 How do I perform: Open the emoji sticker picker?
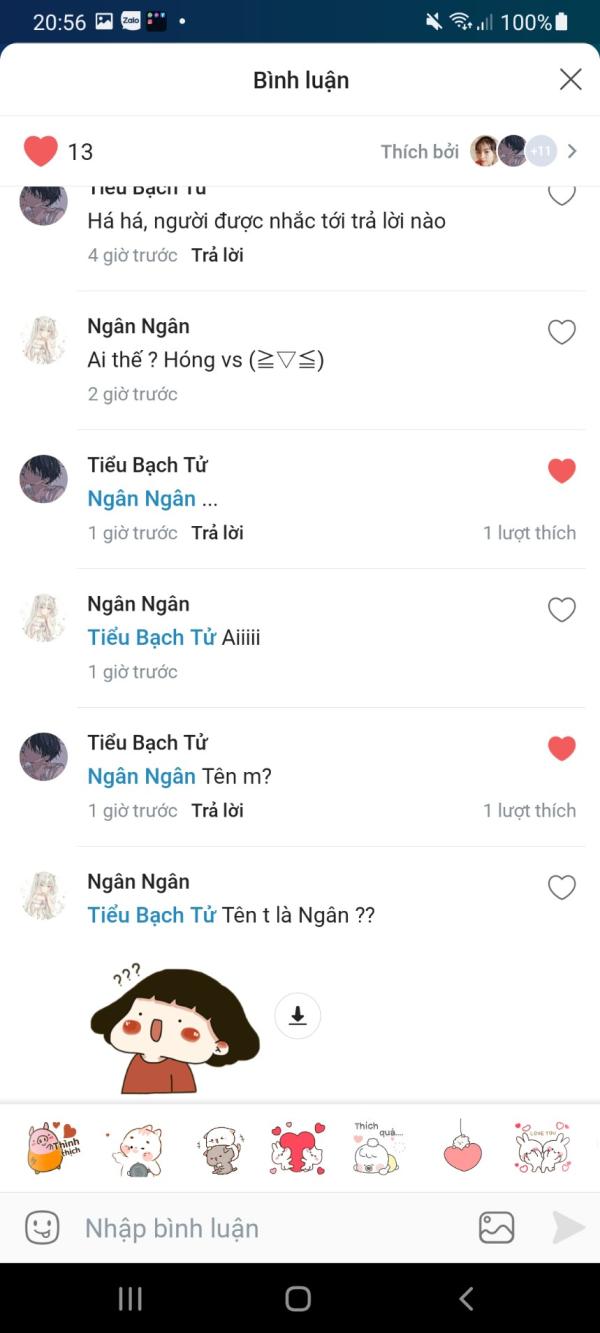click(42, 1227)
